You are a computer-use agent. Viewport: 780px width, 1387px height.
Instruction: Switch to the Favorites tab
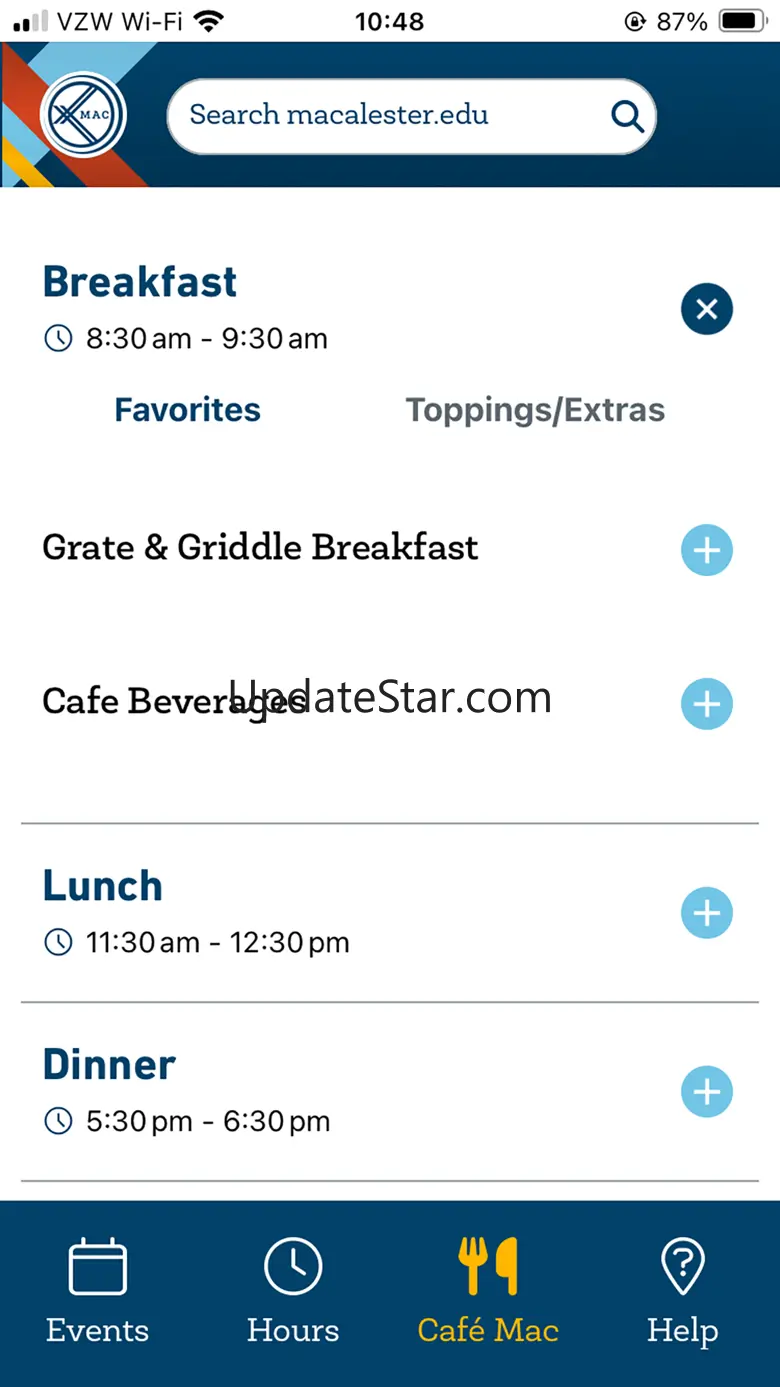tap(187, 410)
